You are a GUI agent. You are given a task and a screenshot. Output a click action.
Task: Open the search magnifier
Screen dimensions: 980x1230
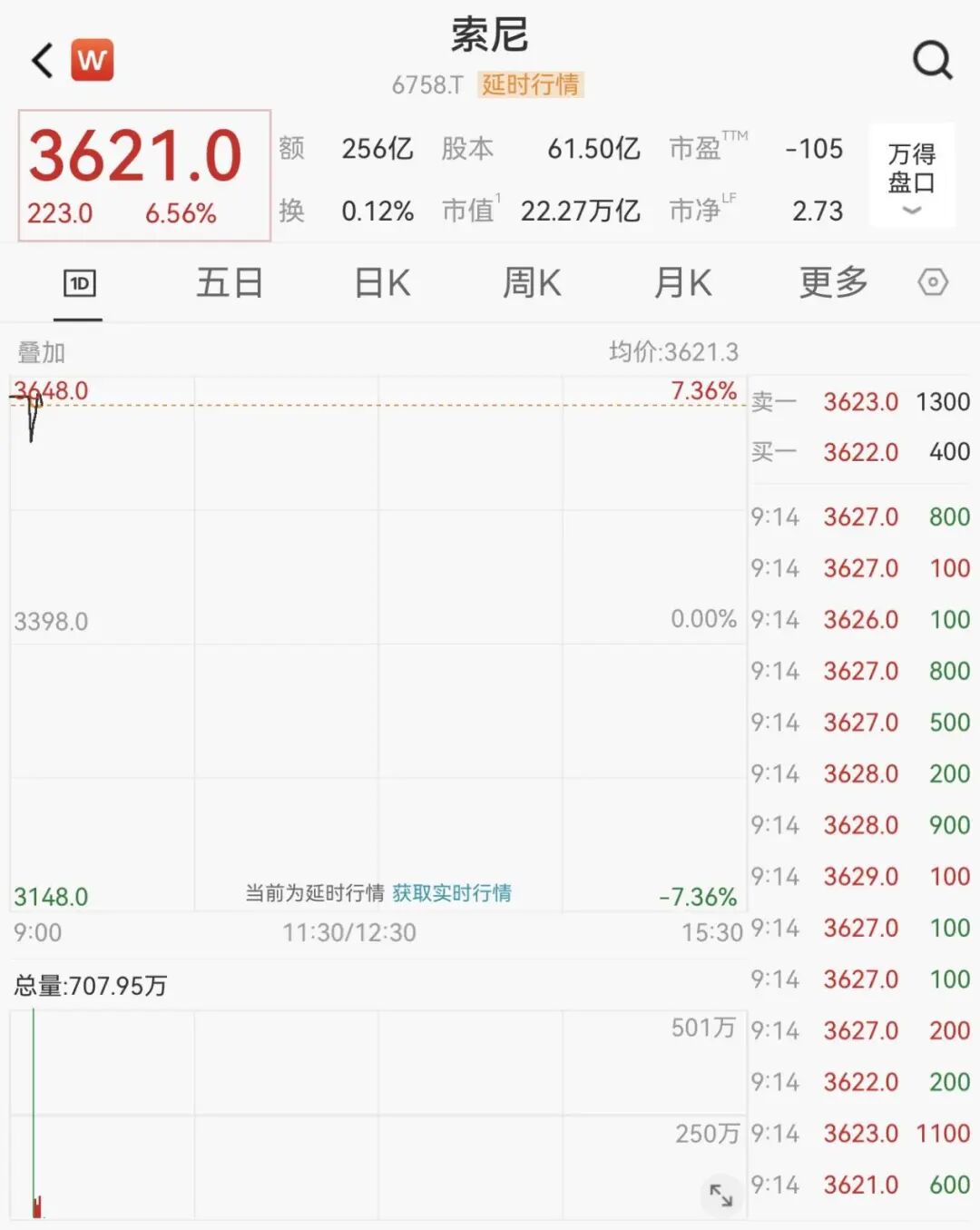[x=933, y=60]
